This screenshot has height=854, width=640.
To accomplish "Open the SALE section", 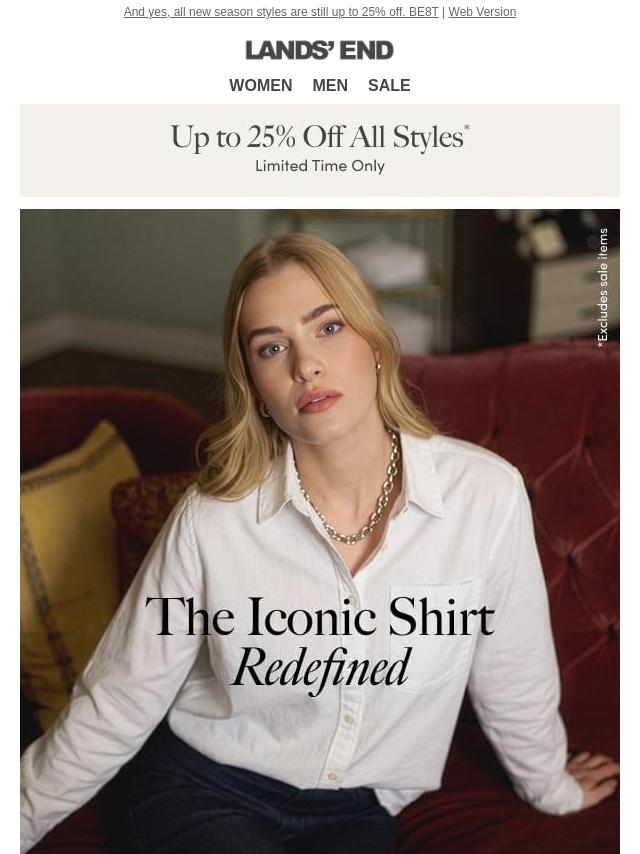I will 389,85.
